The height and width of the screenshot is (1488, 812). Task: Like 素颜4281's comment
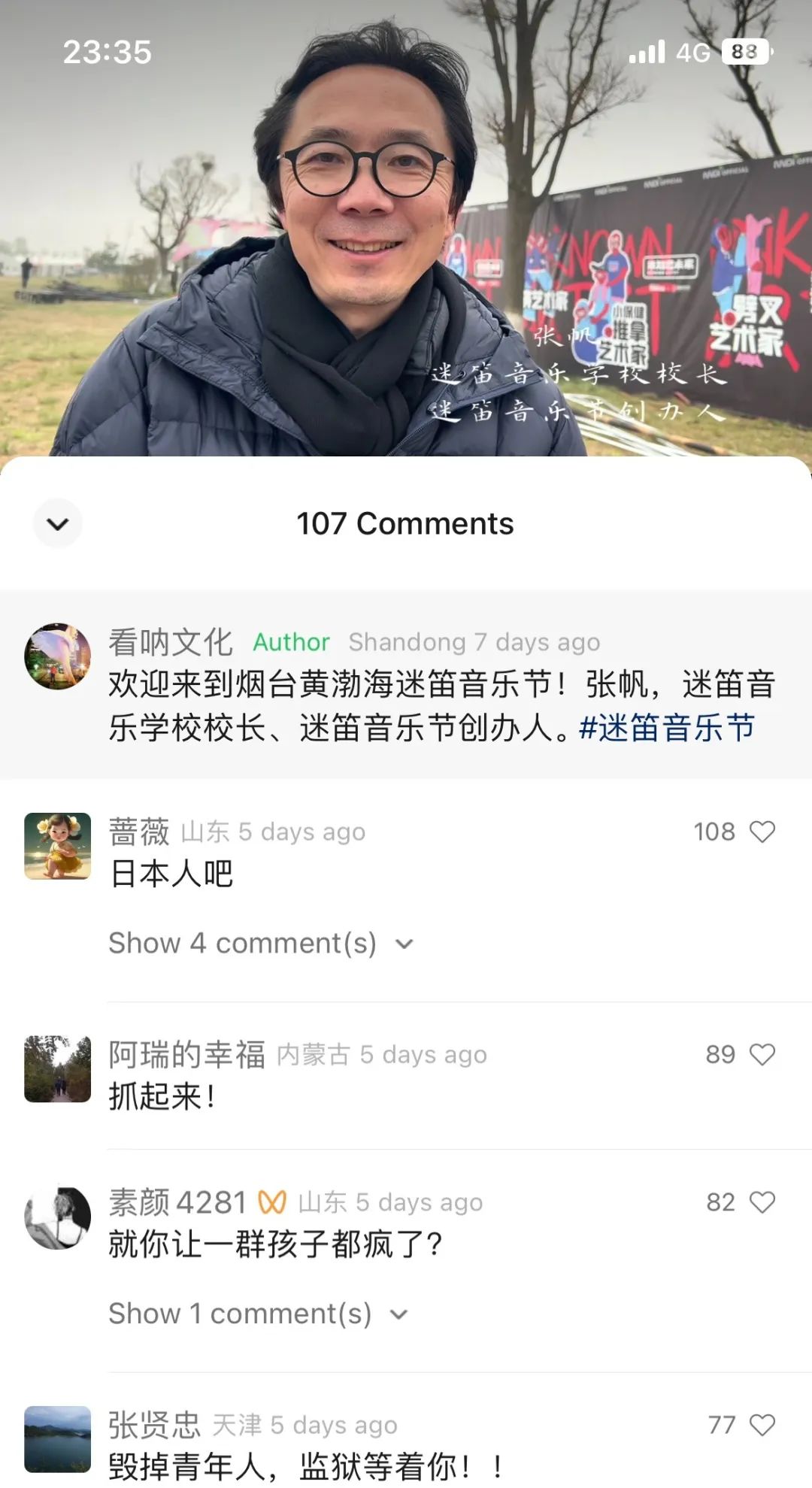coord(762,1202)
